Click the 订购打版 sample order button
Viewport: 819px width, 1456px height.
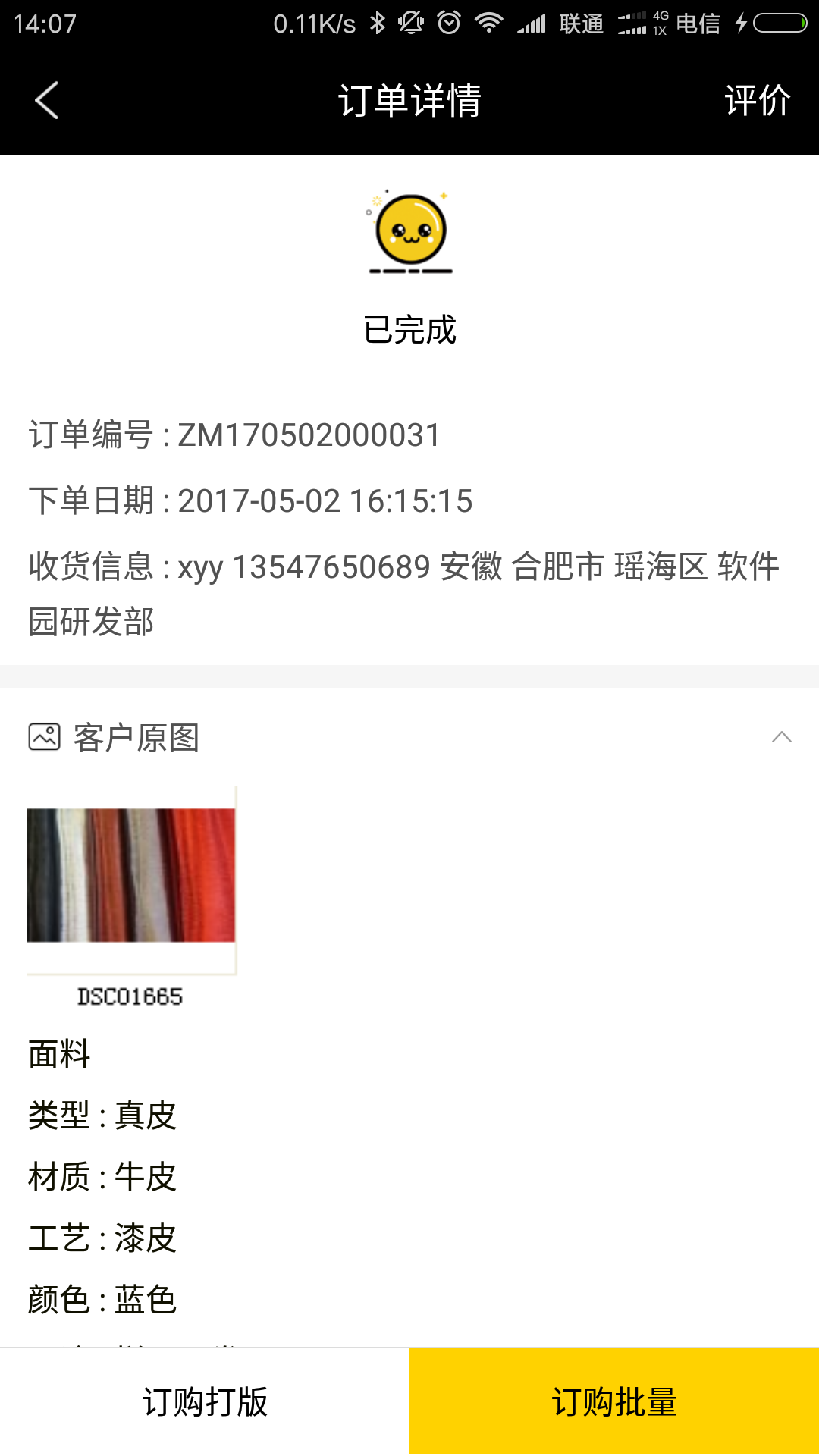205,1401
